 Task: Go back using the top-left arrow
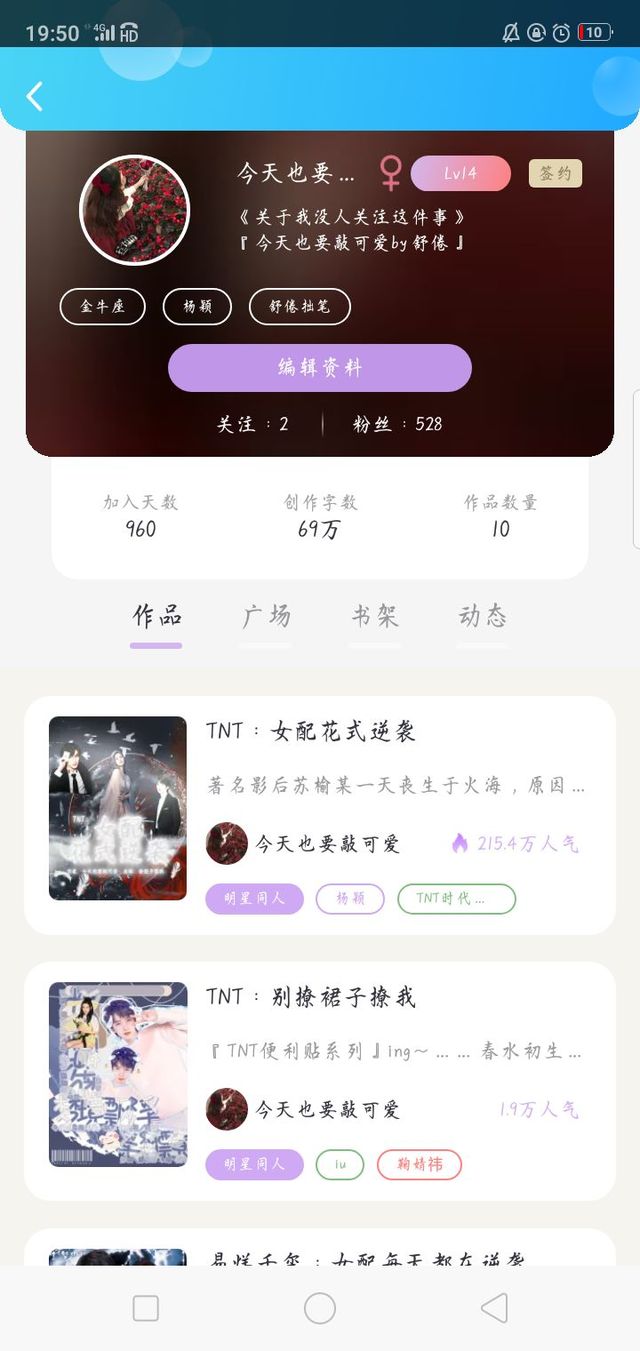click(35, 96)
